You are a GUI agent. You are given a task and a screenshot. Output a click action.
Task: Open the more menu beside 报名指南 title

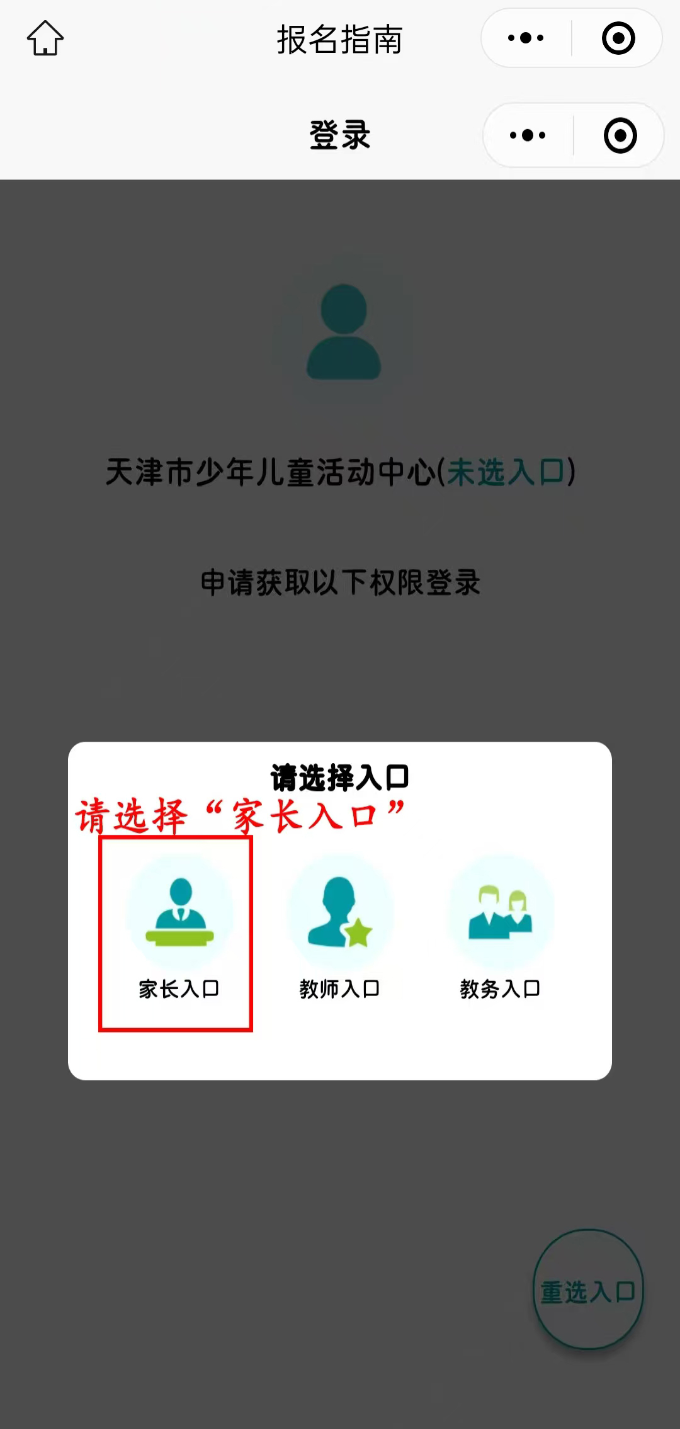pos(526,39)
